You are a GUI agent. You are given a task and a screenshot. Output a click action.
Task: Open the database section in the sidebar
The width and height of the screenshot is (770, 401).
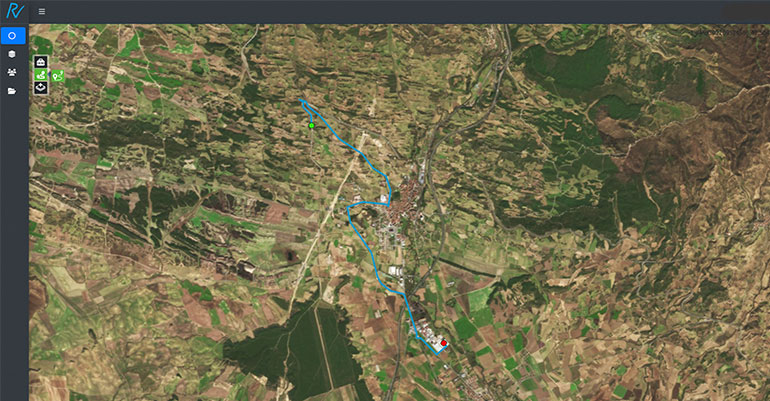pyautogui.click(x=13, y=54)
